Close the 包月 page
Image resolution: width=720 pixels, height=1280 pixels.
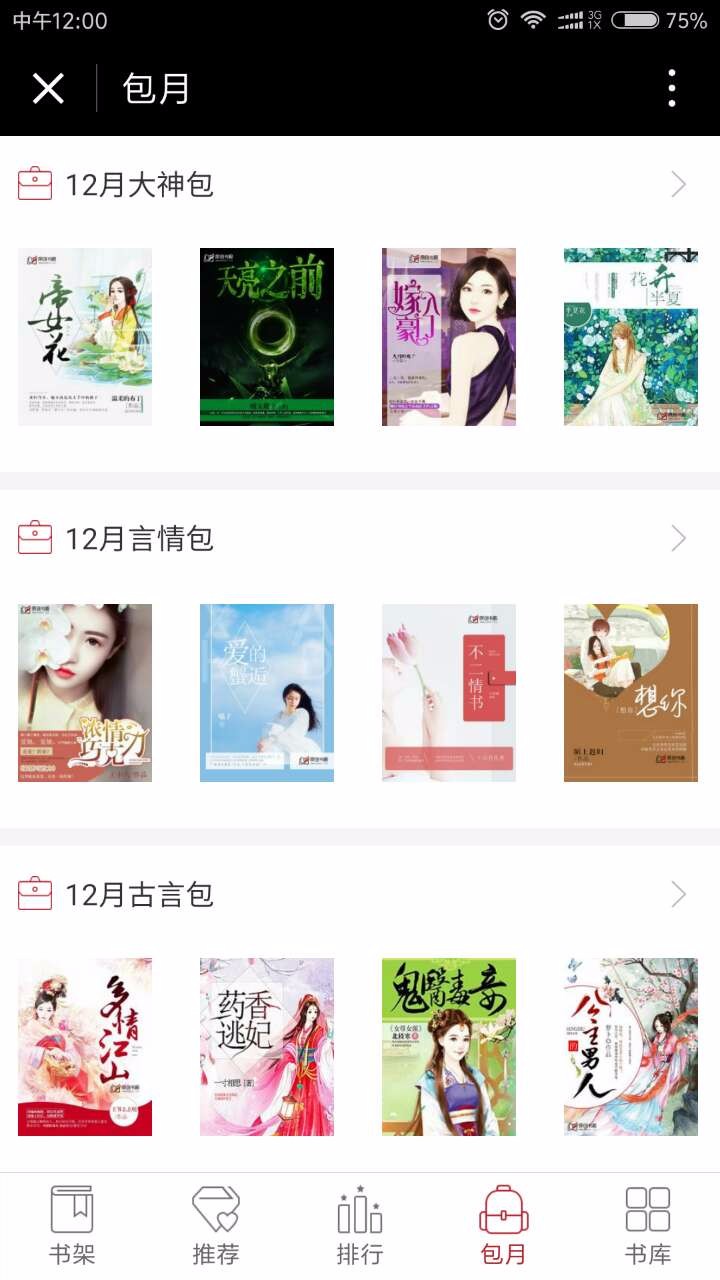point(48,89)
